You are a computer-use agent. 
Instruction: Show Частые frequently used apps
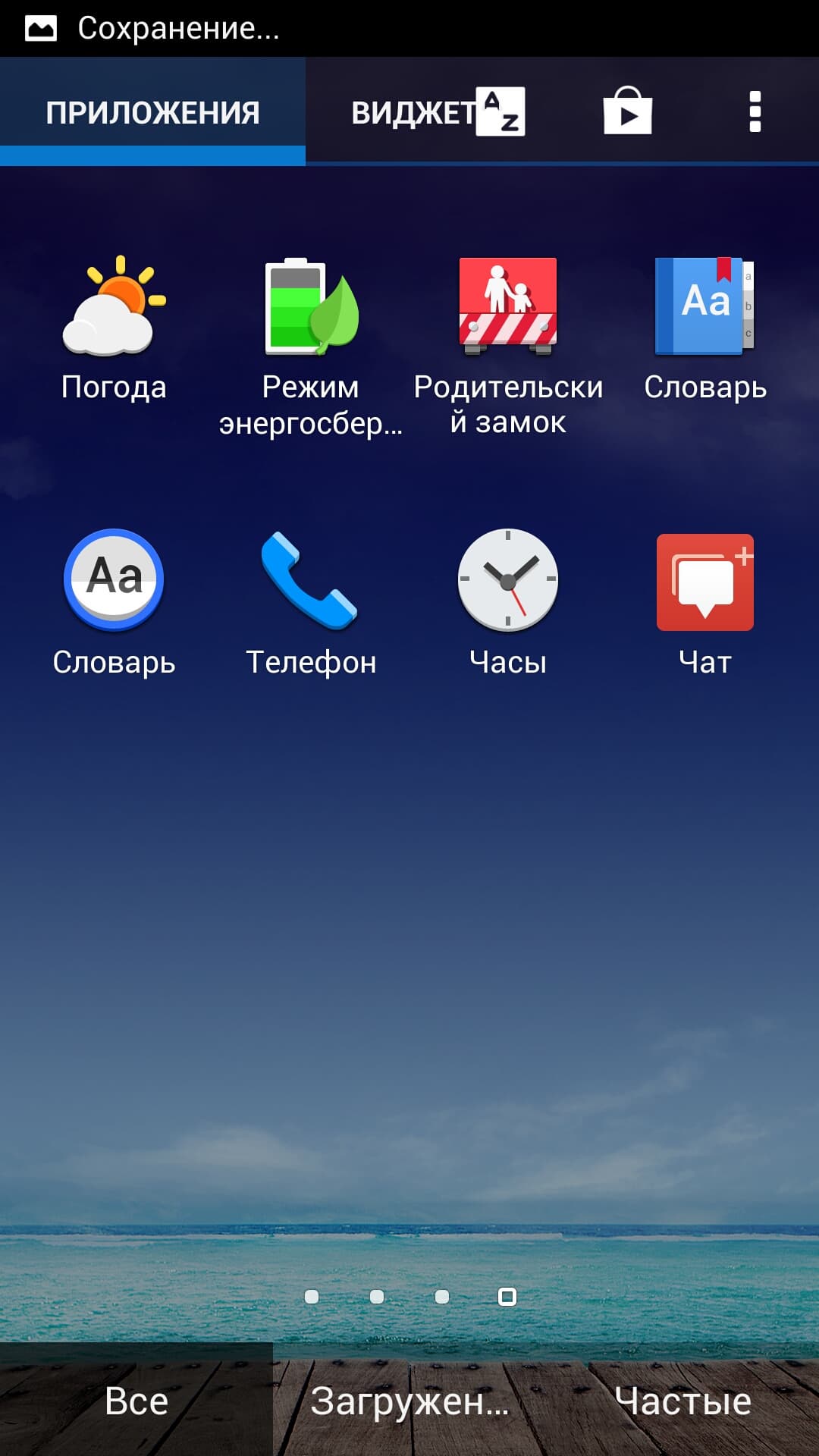pos(682,1401)
